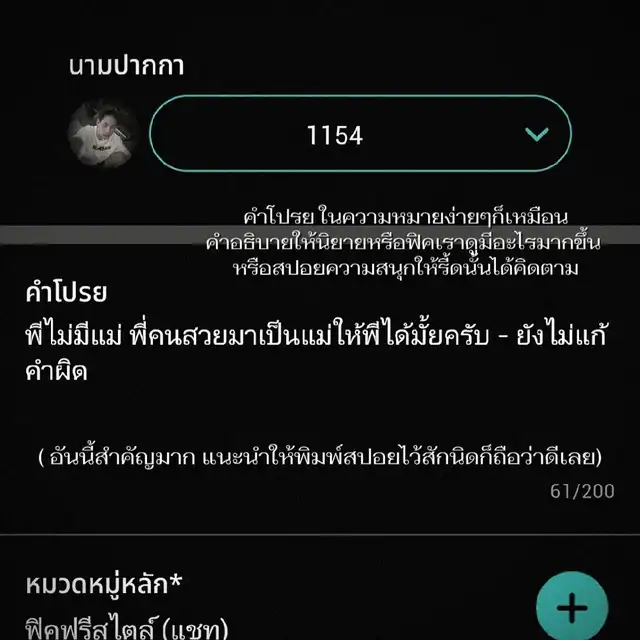The width and height of the screenshot is (640, 640).
Task: Open the pen name dropdown showing 1154
Action: (360, 134)
